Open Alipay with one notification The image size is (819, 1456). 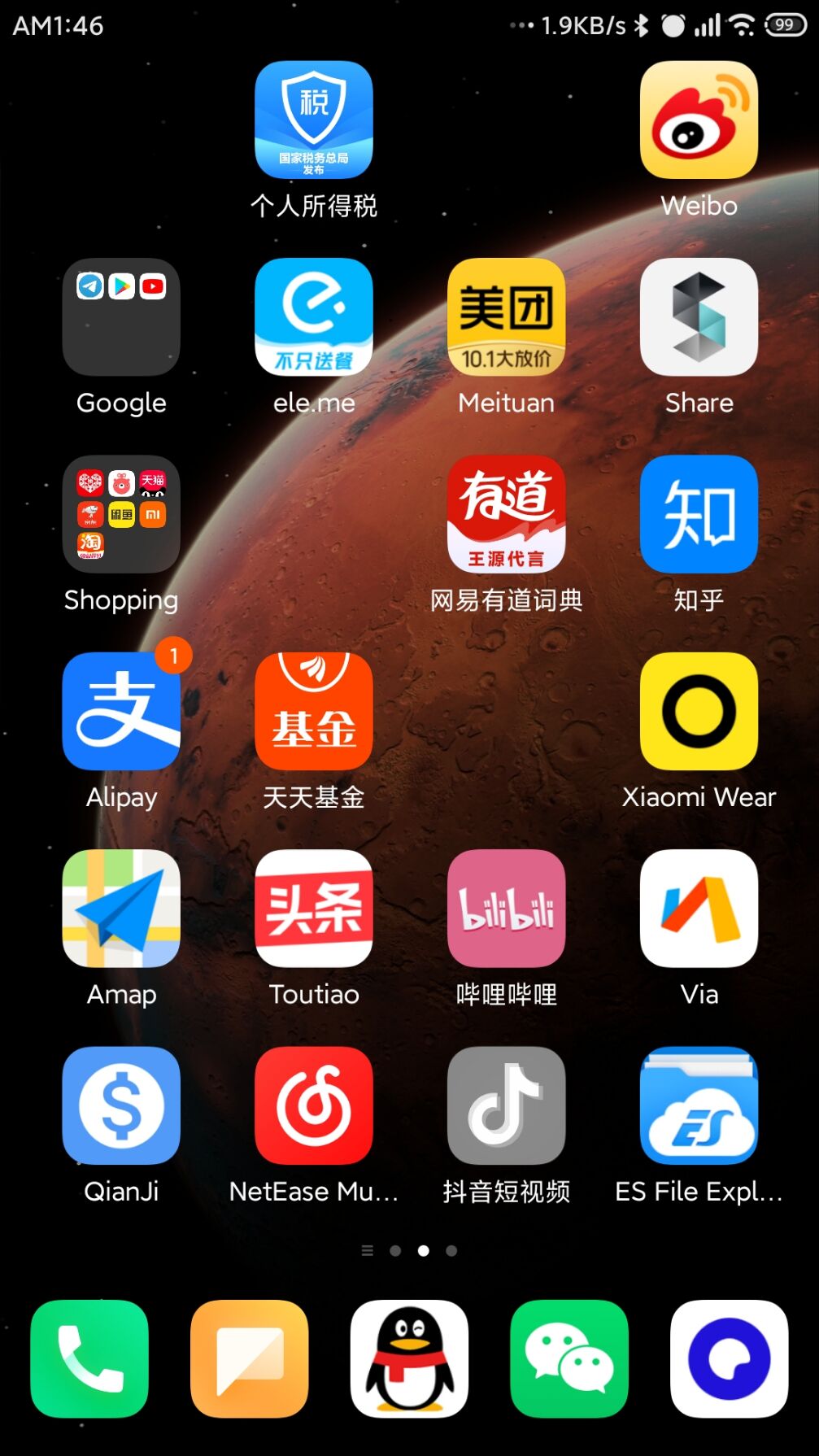(121, 711)
